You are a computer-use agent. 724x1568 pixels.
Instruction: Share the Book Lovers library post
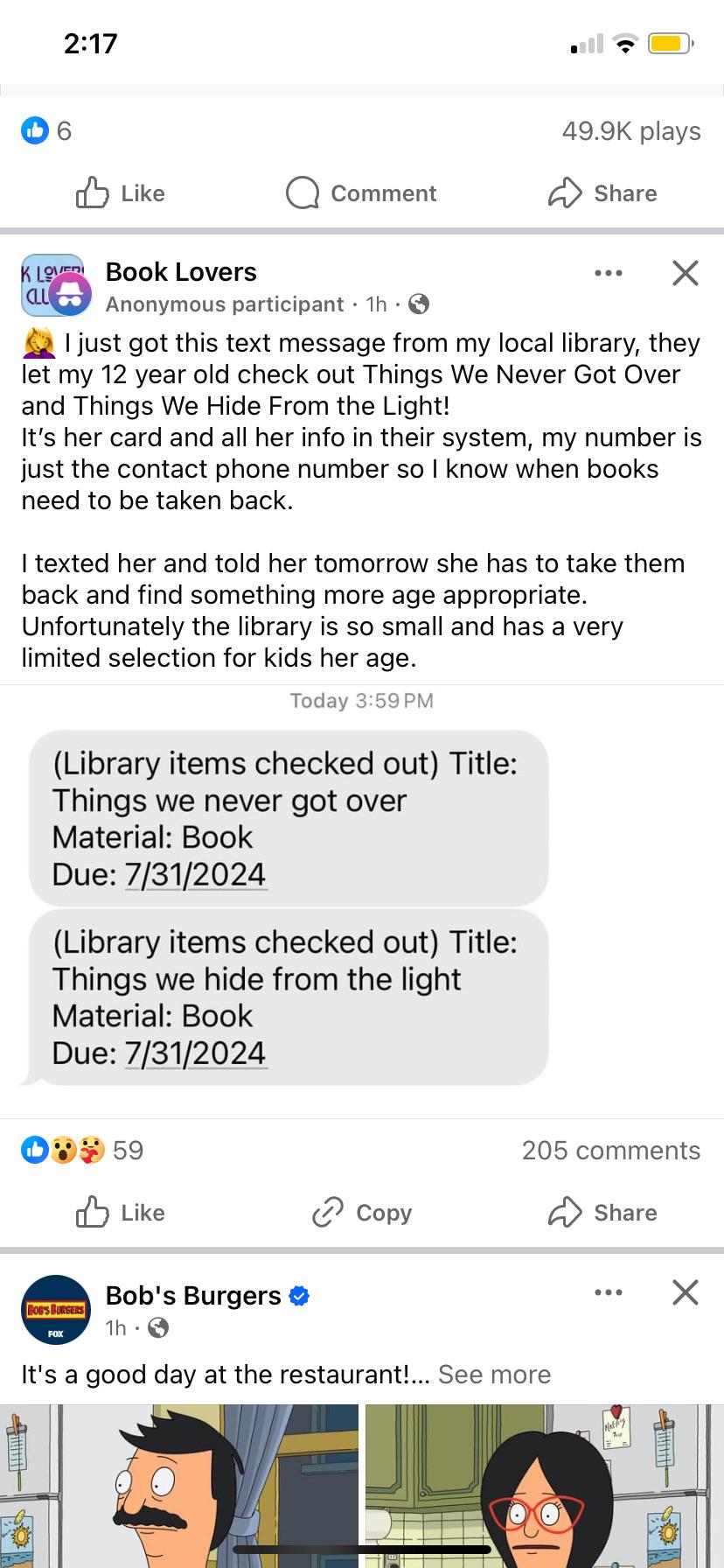coord(602,1213)
